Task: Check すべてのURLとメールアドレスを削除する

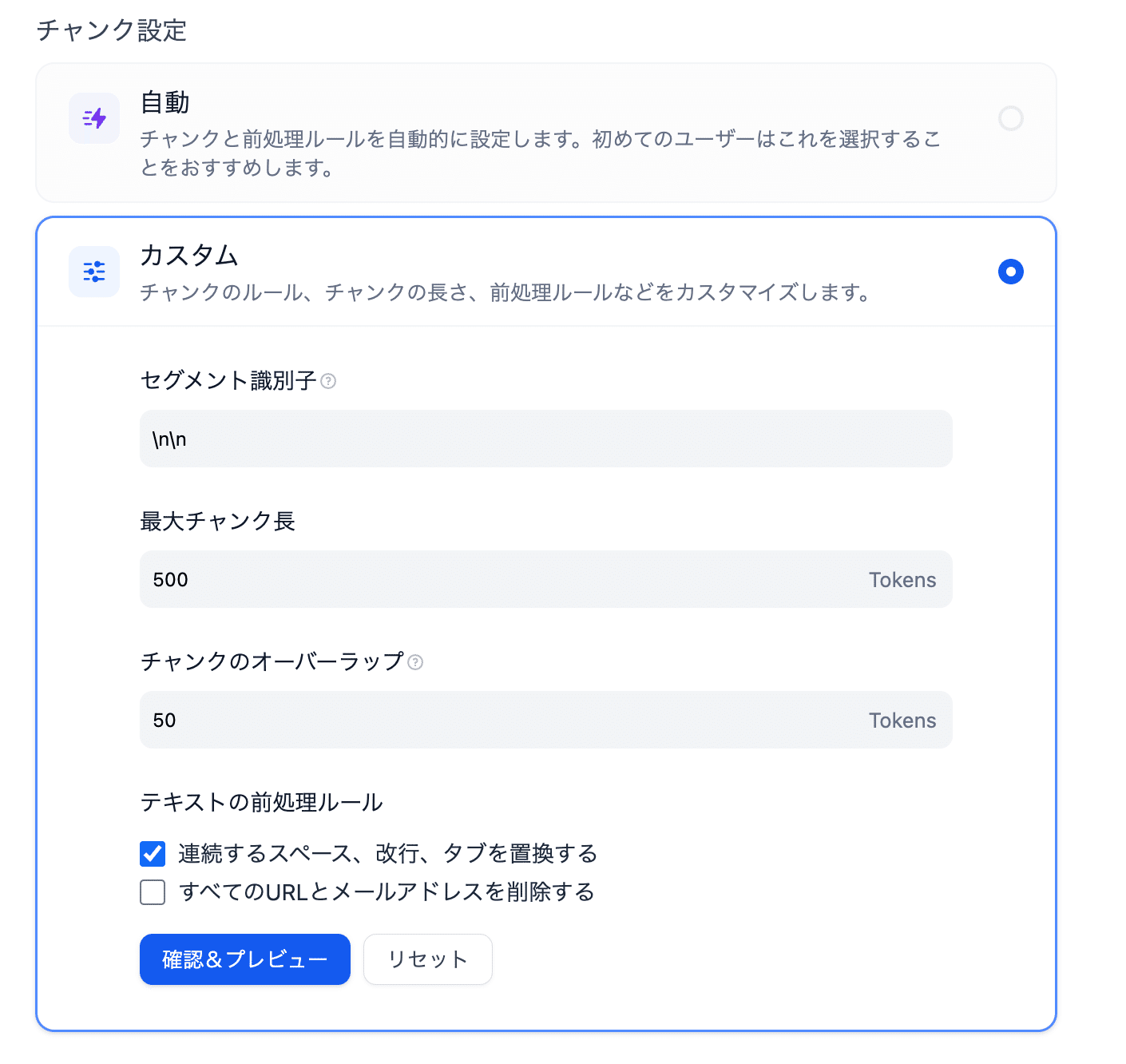Action: point(153,891)
